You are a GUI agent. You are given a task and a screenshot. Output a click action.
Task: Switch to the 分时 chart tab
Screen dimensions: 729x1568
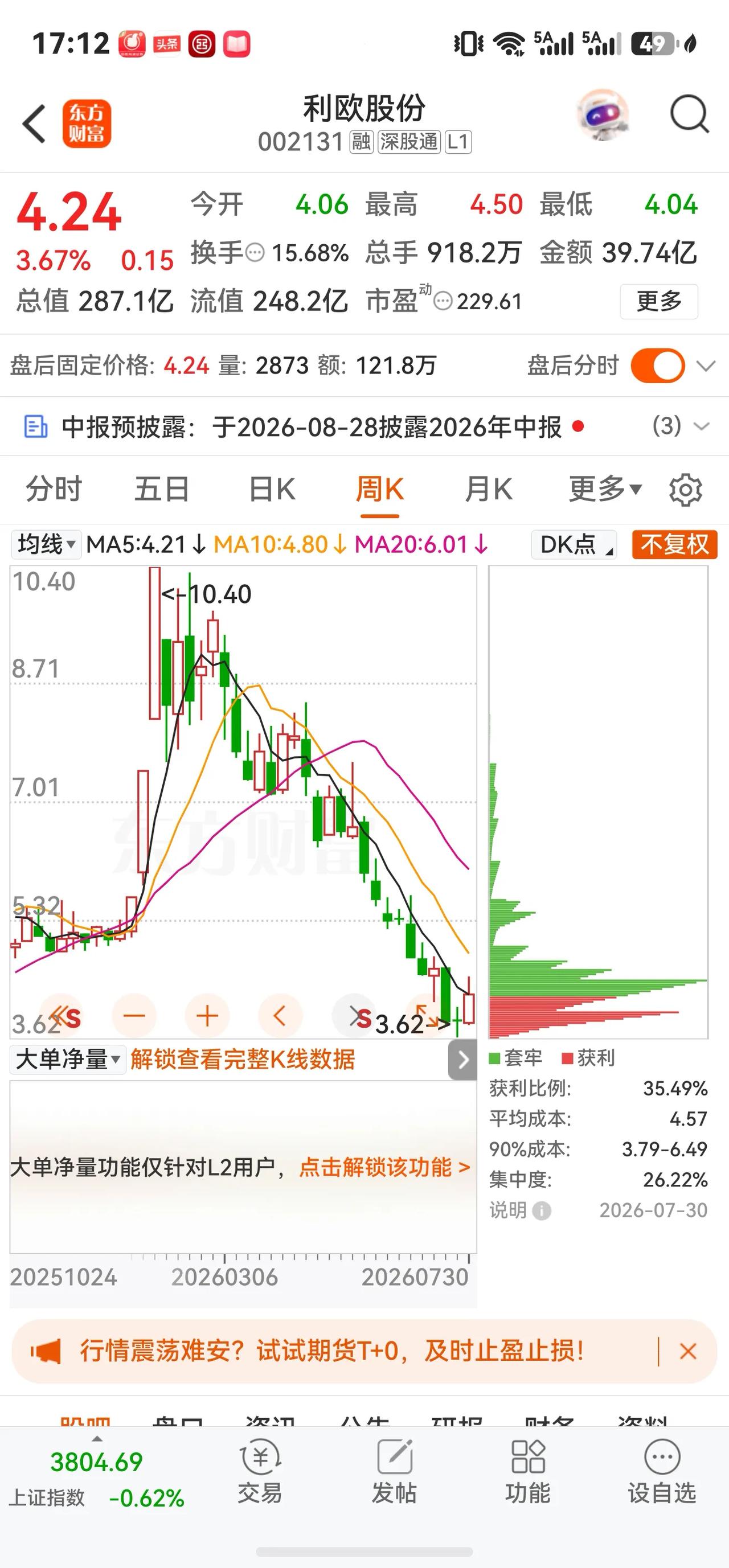click(x=54, y=490)
